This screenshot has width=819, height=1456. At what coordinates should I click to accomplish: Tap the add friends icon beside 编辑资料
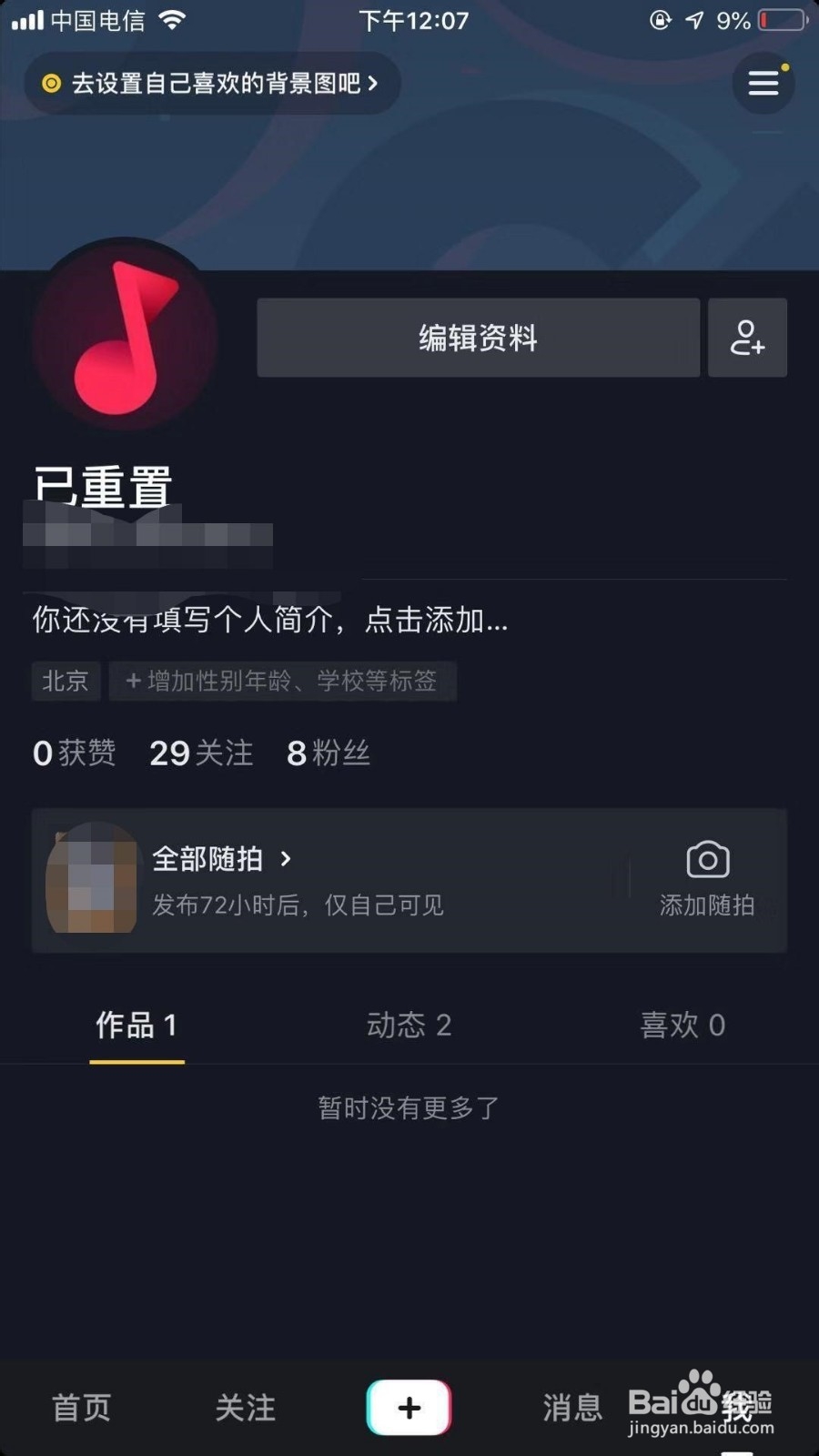click(746, 338)
